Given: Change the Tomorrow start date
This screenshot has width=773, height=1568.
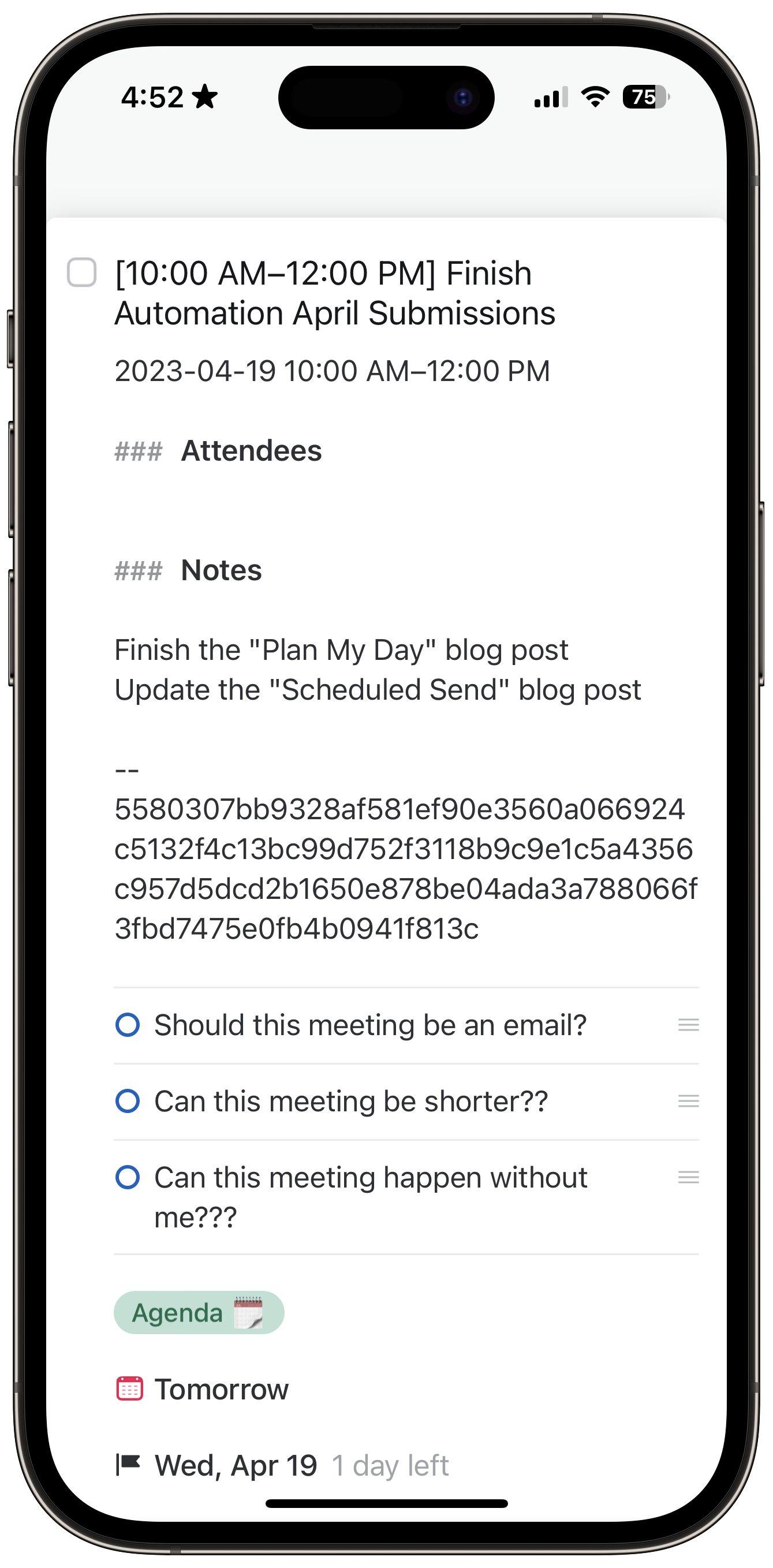Looking at the screenshot, I should [221, 1390].
